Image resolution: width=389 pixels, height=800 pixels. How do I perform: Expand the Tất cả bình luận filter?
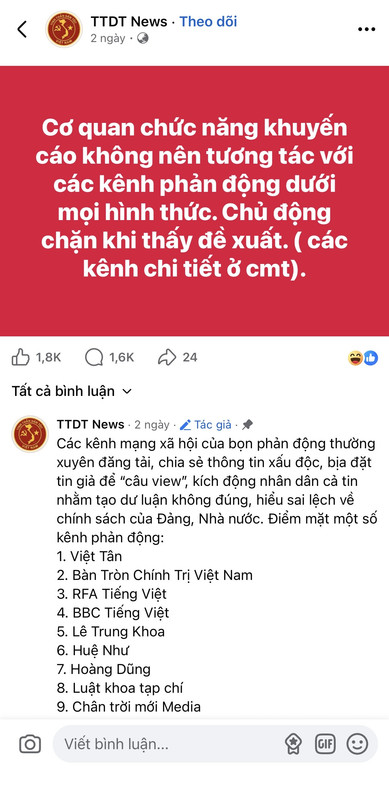tap(72, 391)
